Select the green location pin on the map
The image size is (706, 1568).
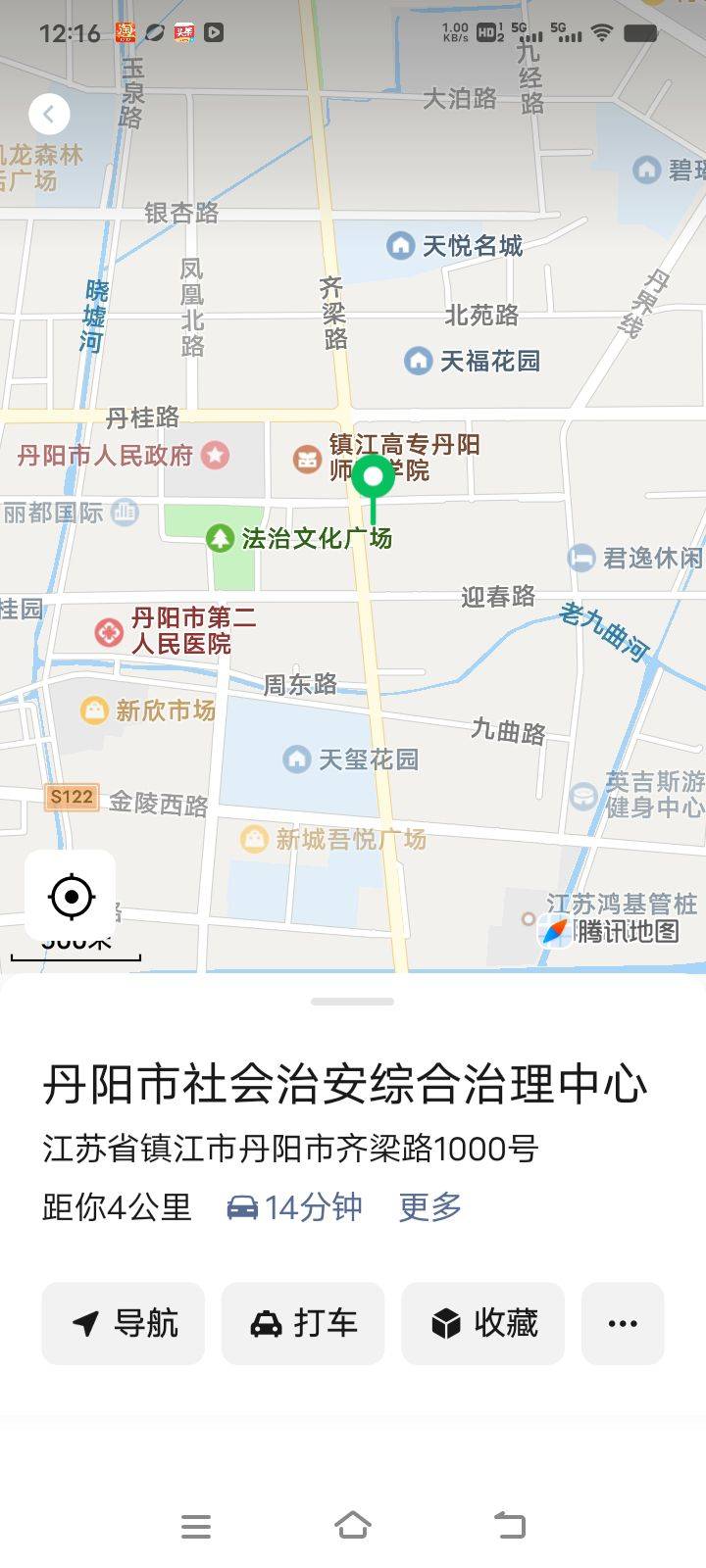373,477
